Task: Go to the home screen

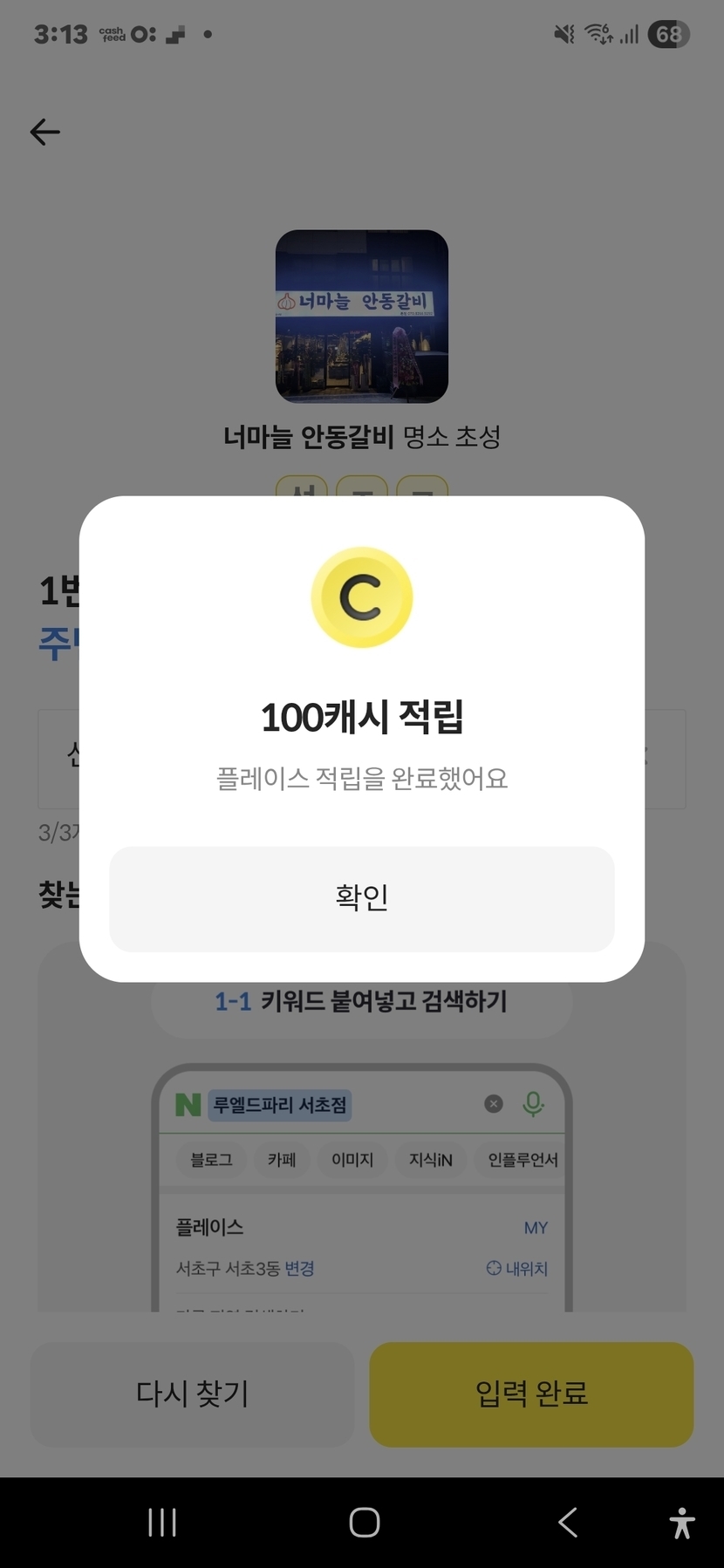Action: point(364,1523)
